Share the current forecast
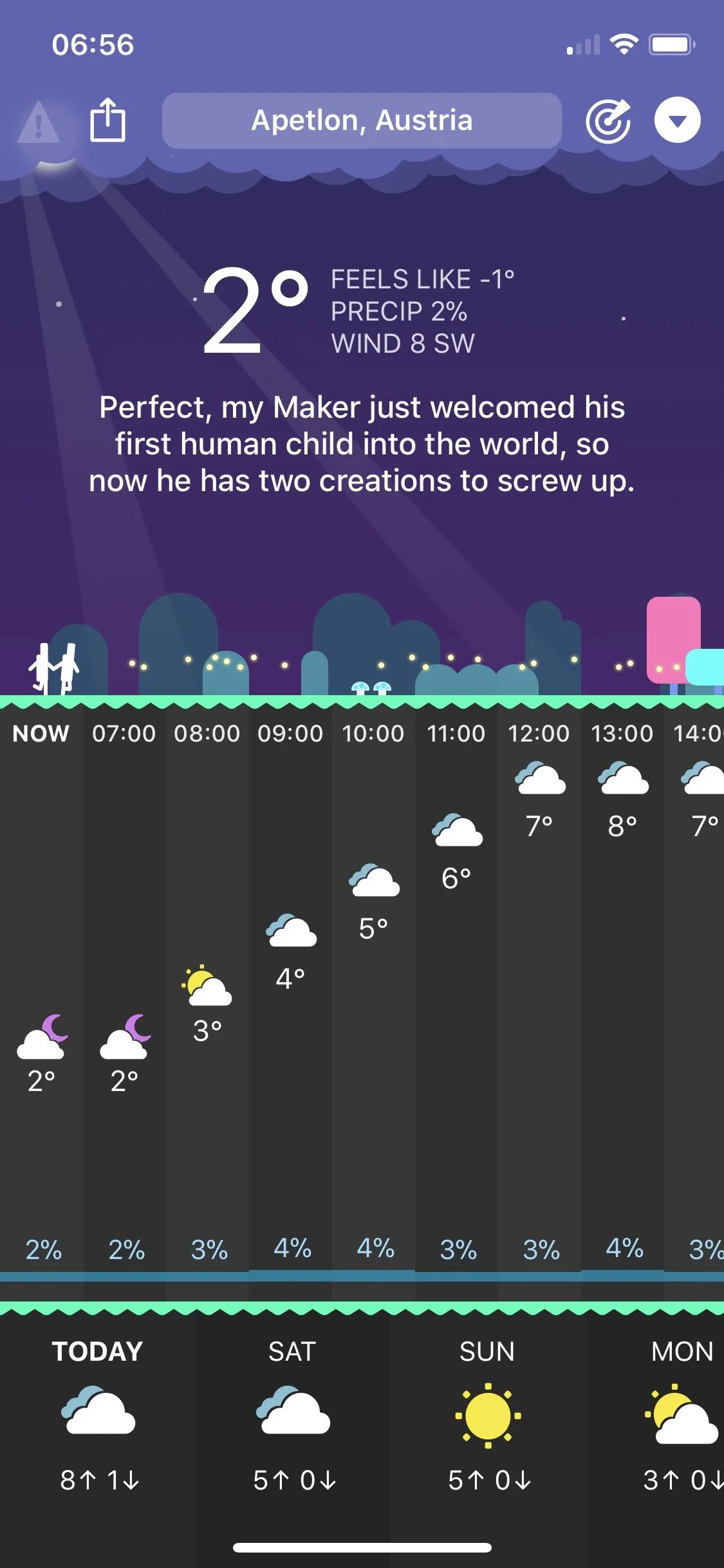The image size is (724, 1568). pyautogui.click(x=107, y=120)
